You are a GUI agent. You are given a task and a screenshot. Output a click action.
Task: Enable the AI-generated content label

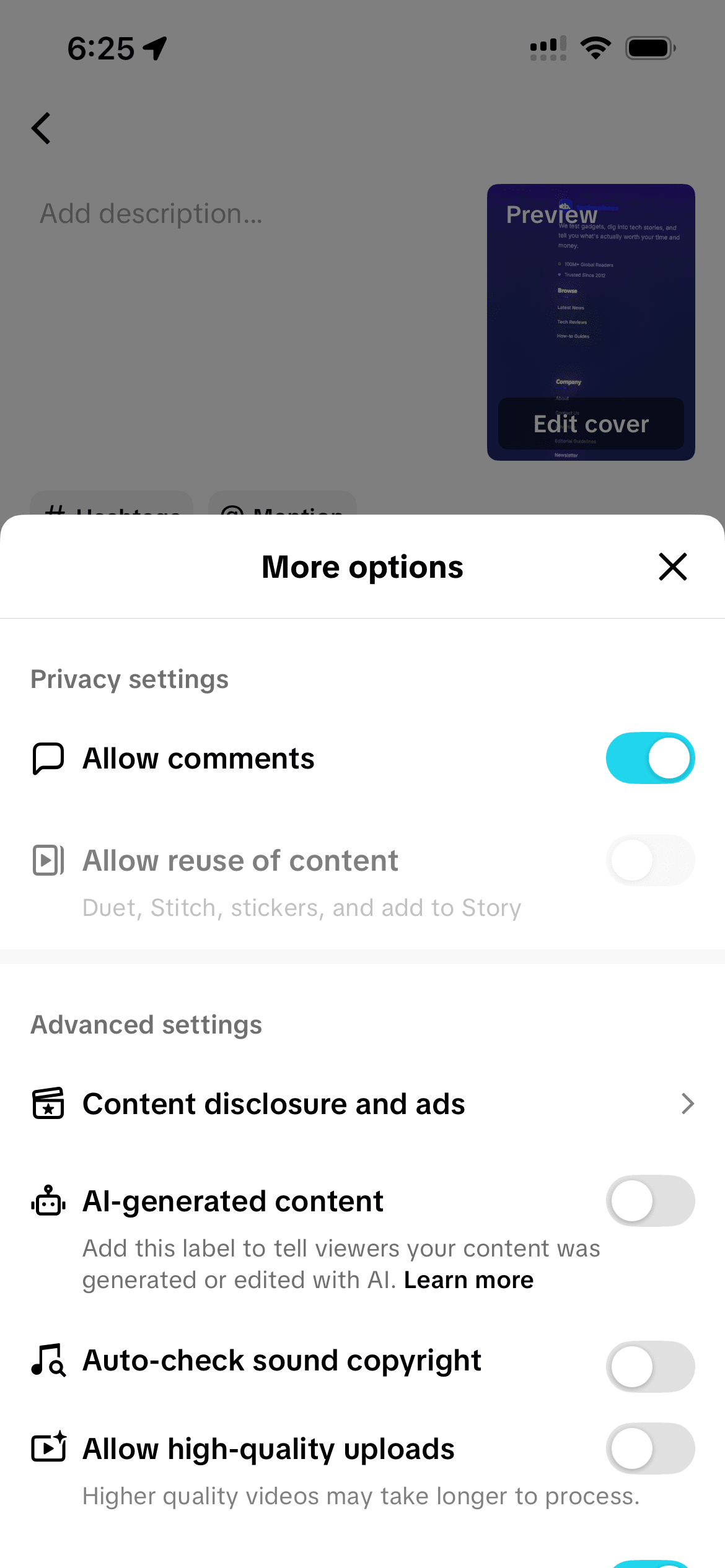(650, 1201)
